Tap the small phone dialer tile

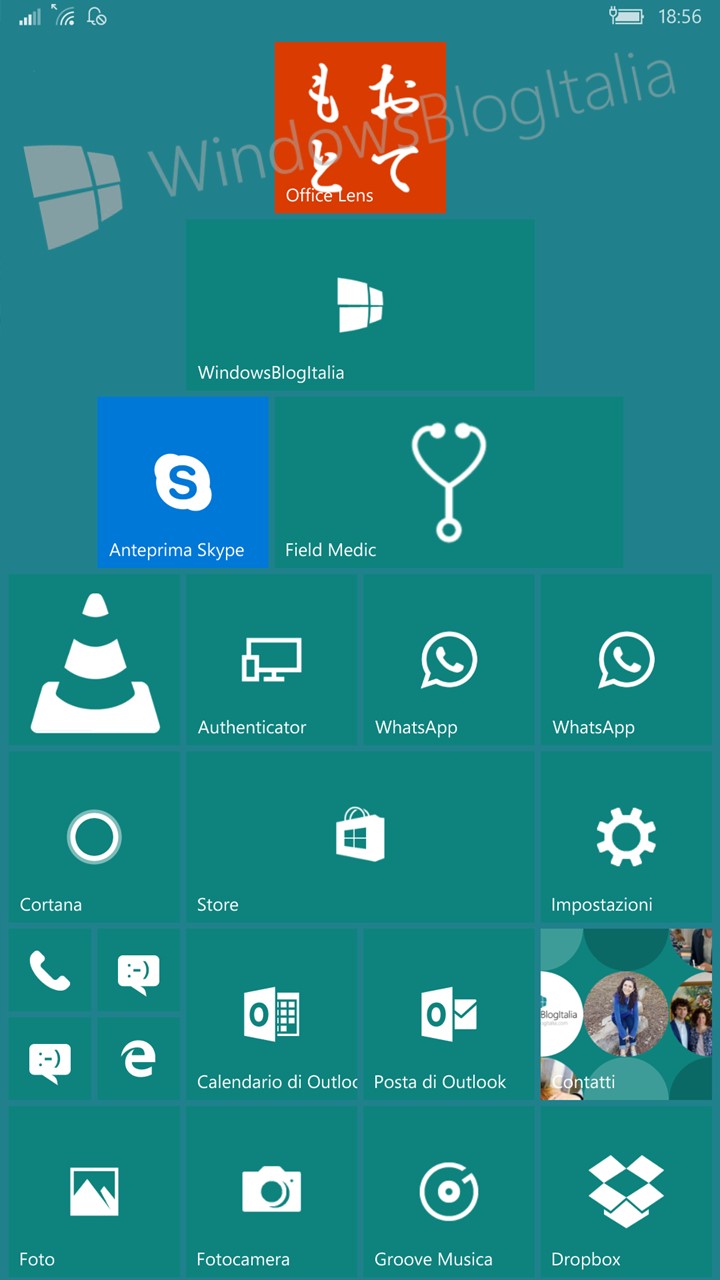(50, 970)
